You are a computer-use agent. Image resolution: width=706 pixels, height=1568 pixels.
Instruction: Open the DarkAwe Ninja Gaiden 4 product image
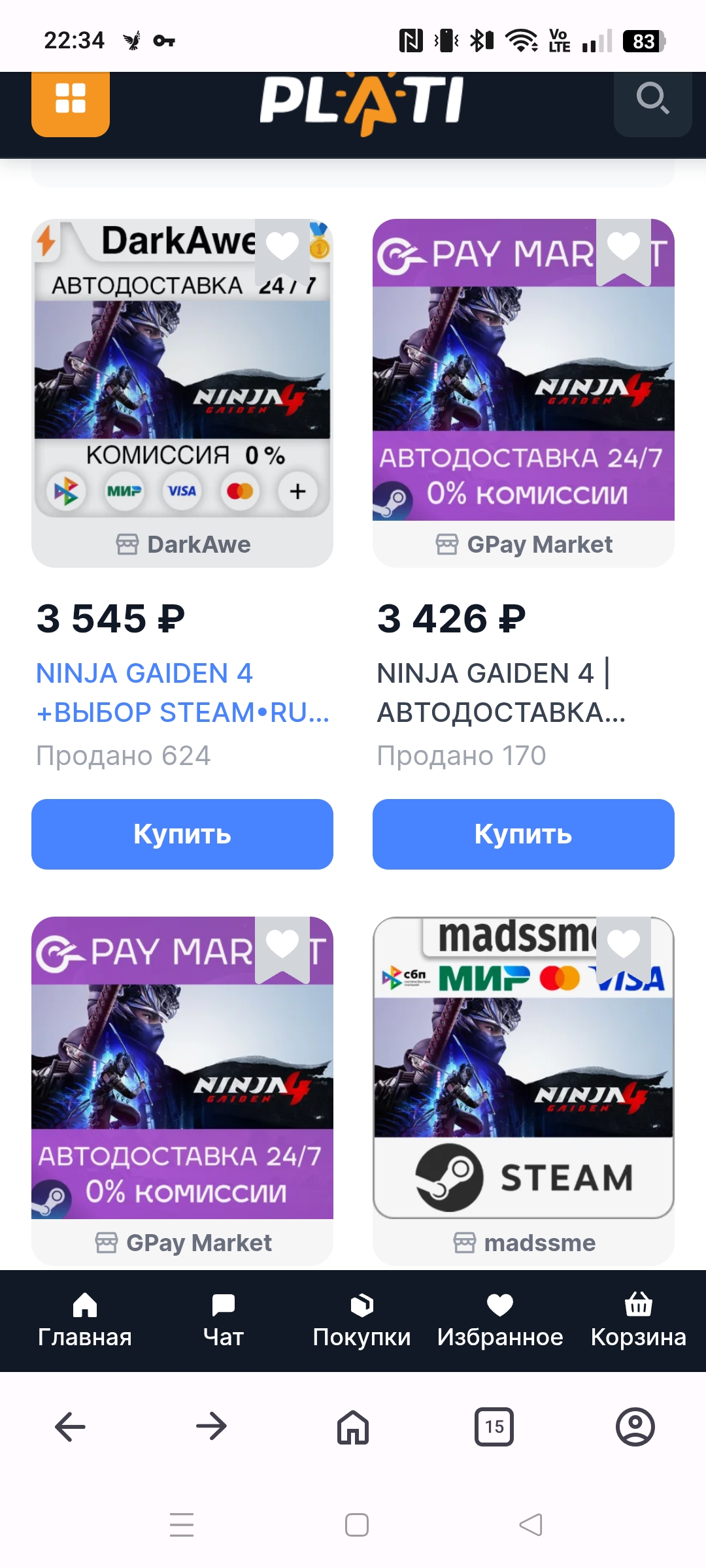point(182,369)
